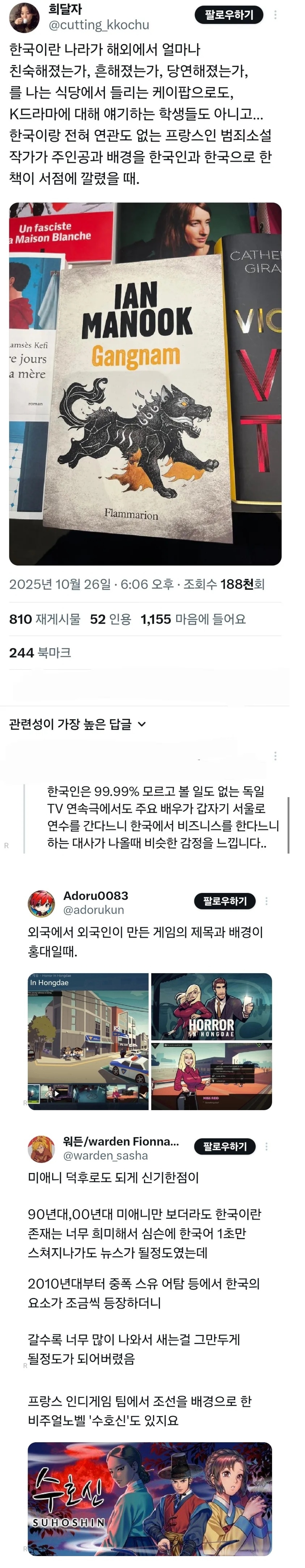
Task: Follow Adoru0083
Action: pos(224,901)
